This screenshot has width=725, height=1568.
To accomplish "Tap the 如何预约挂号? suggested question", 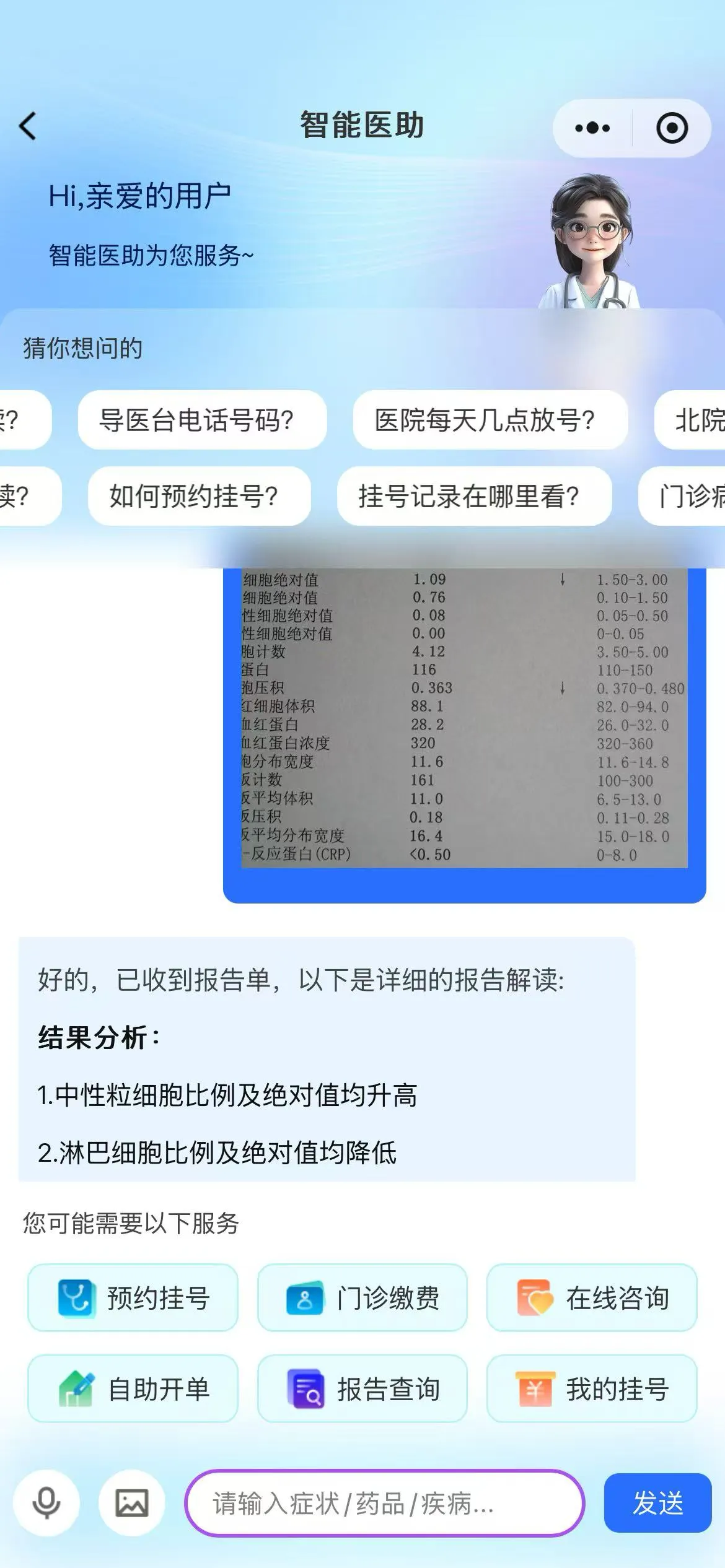I will pos(199,497).
